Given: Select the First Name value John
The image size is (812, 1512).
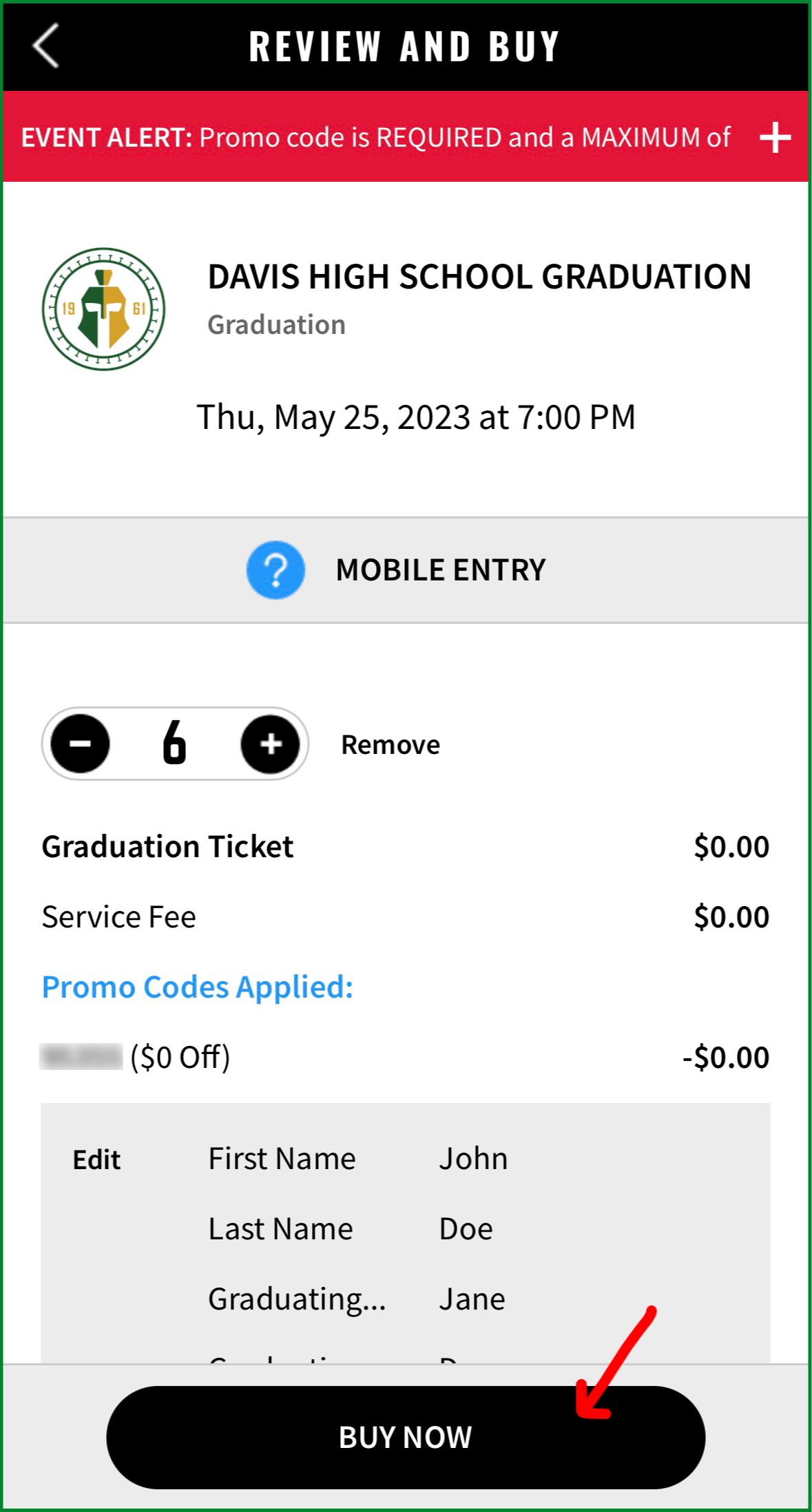Looking at the screenshot, I should [473, 1159].
